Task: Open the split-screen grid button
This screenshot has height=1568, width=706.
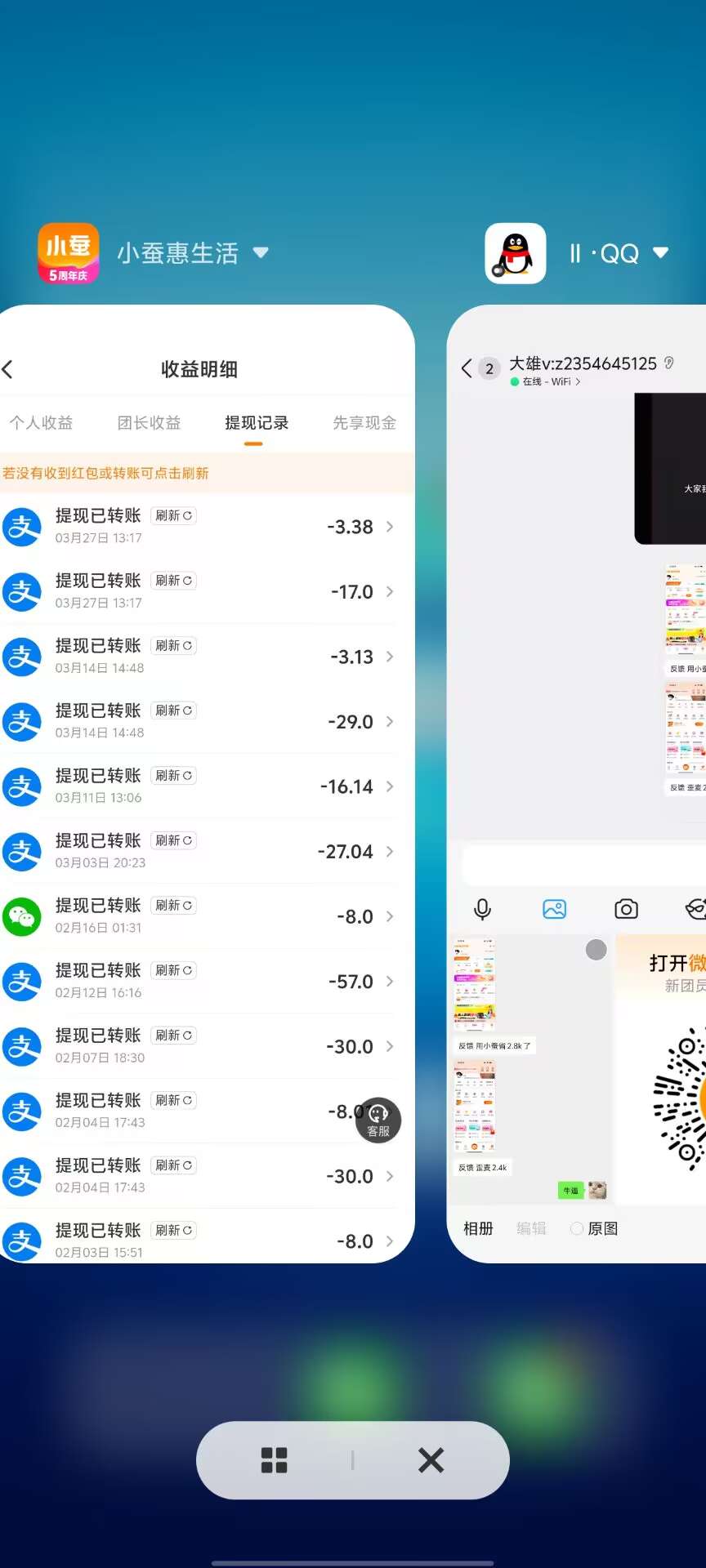Action: click(x=274, y=1460)
